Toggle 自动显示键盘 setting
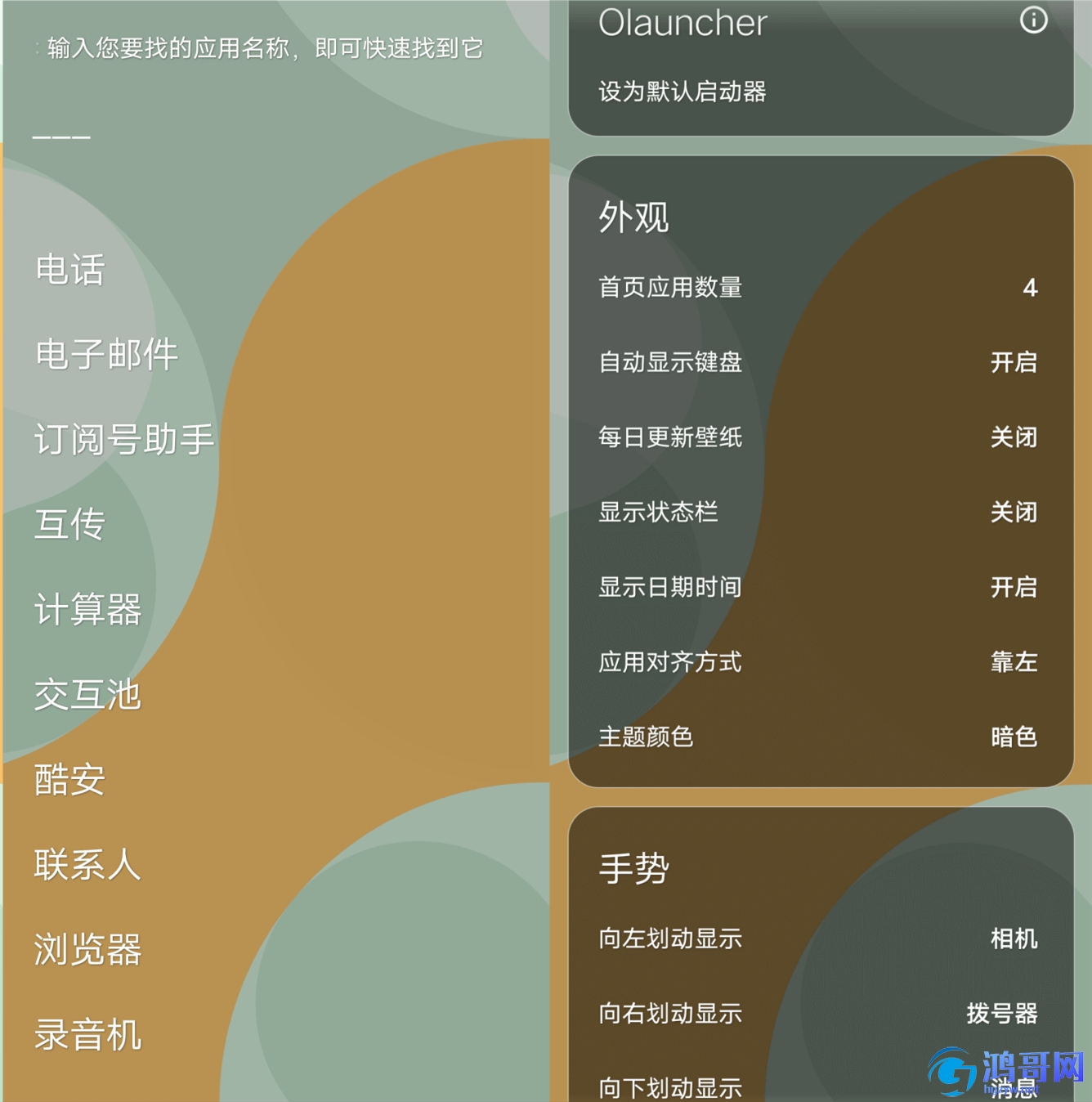The height and width of the screenshot is (1102, 1092). [x=1014, y=362]
